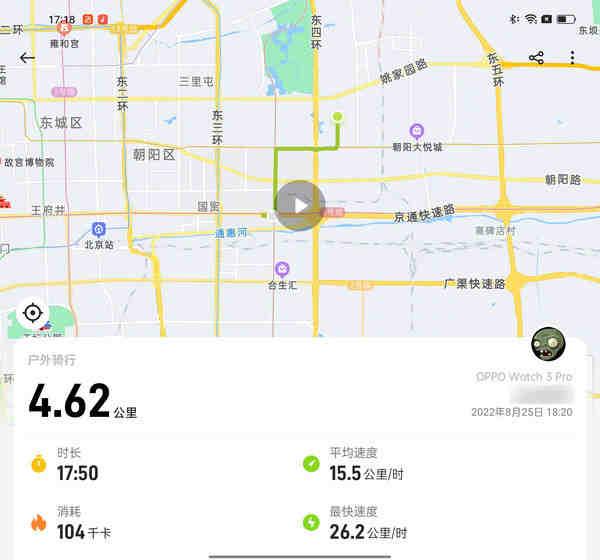Play the cycling route animation
This screenshot has height=560, width=600.
pyautogui.click(x=299, y=205)
